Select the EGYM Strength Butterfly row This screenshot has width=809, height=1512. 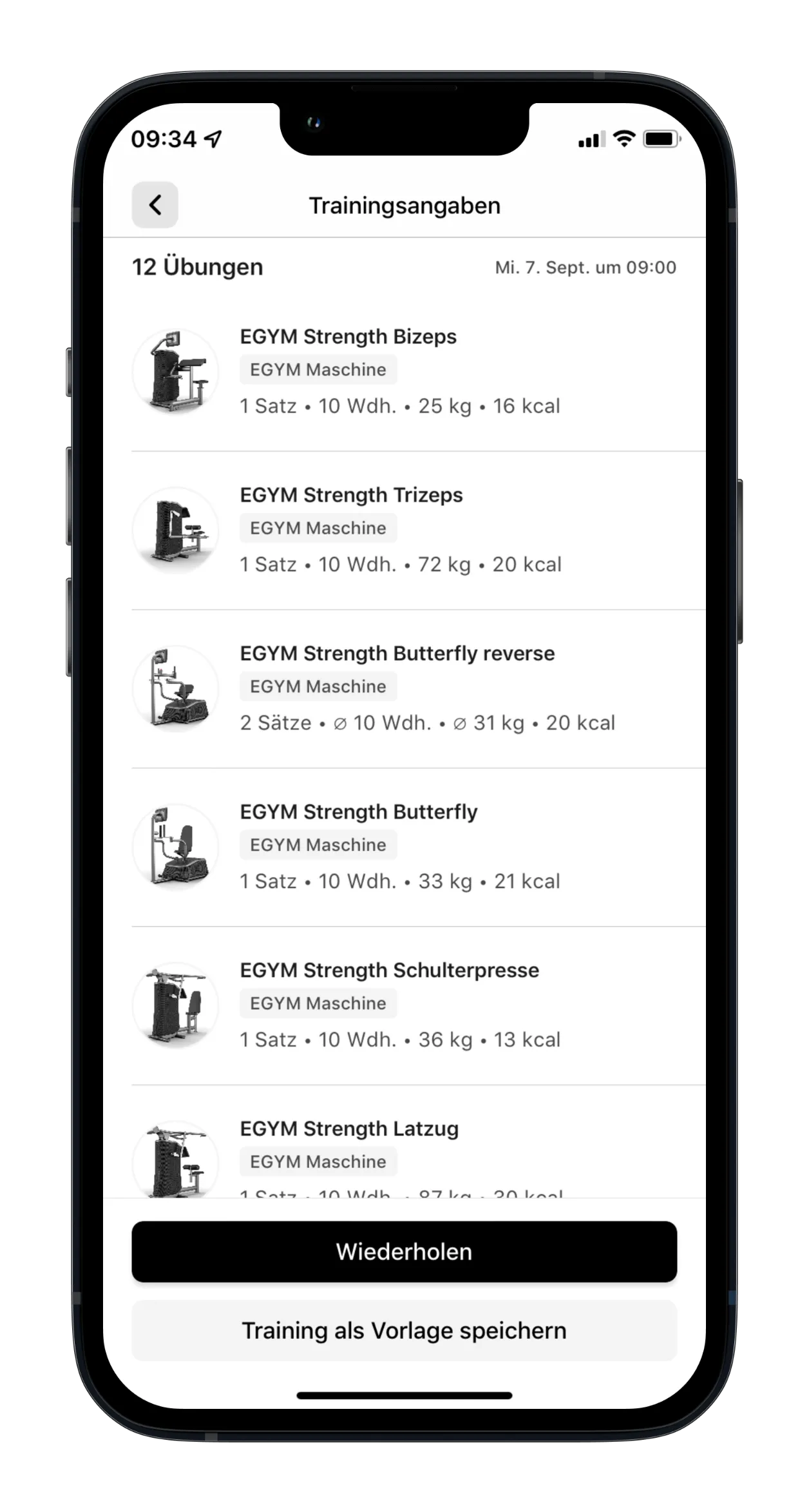coord(399,846)
